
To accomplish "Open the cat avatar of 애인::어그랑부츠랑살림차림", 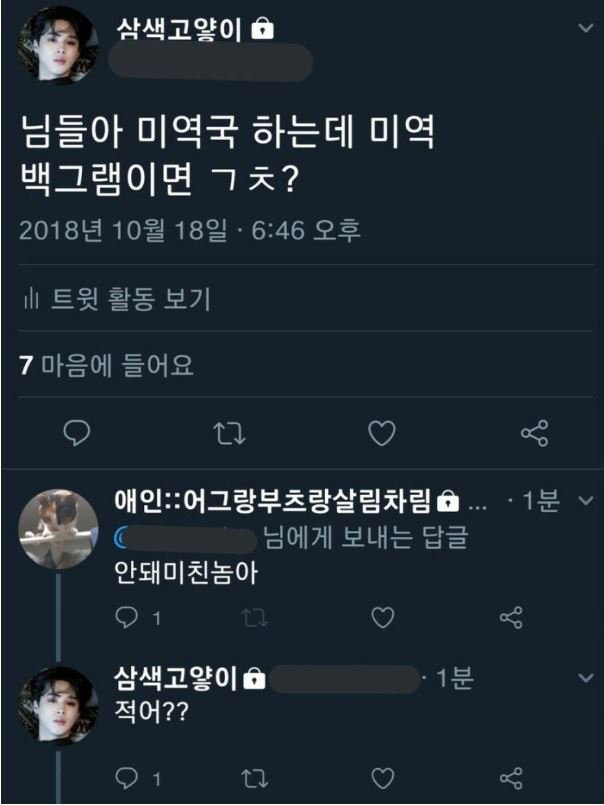I will (x=58, y=529).
